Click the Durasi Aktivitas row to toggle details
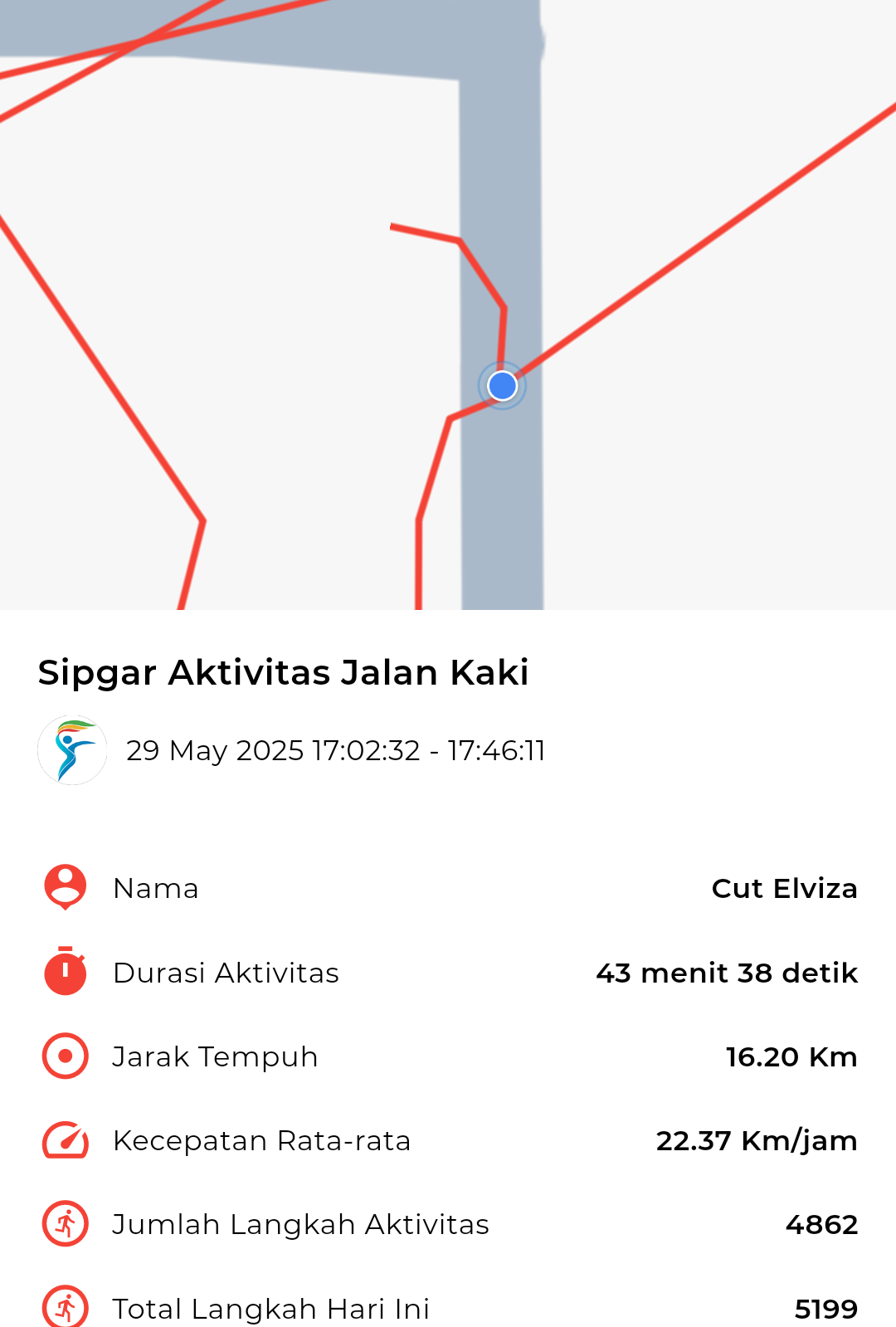Screen dimensions: 896x1327 (x=448, y=972)
